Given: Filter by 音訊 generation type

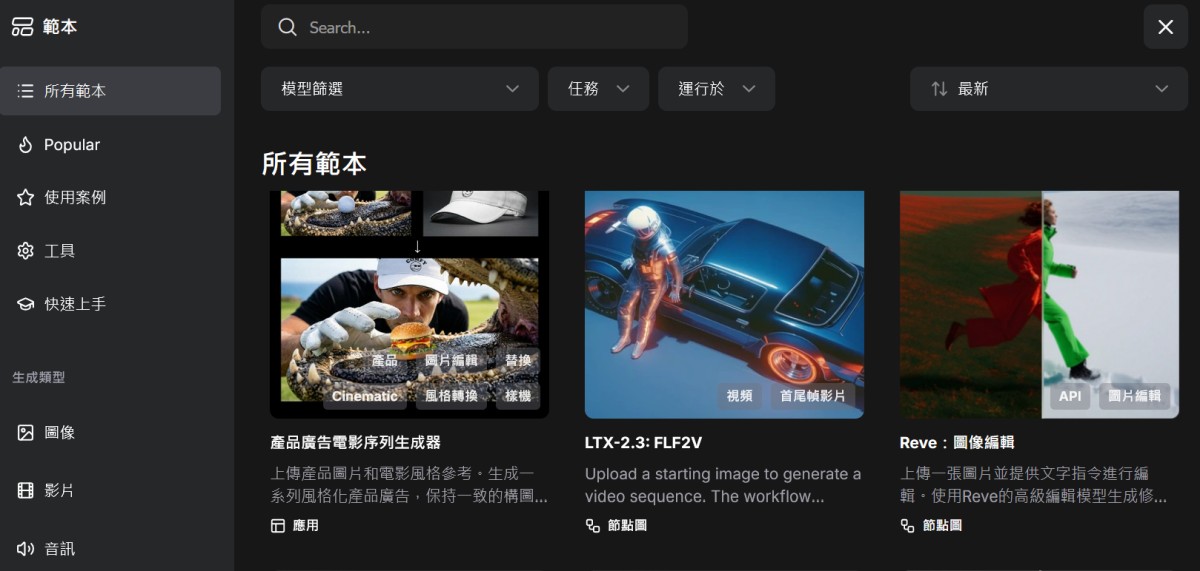Looking at the screenshot, I should pyautogui.click(x=60, y=548).
